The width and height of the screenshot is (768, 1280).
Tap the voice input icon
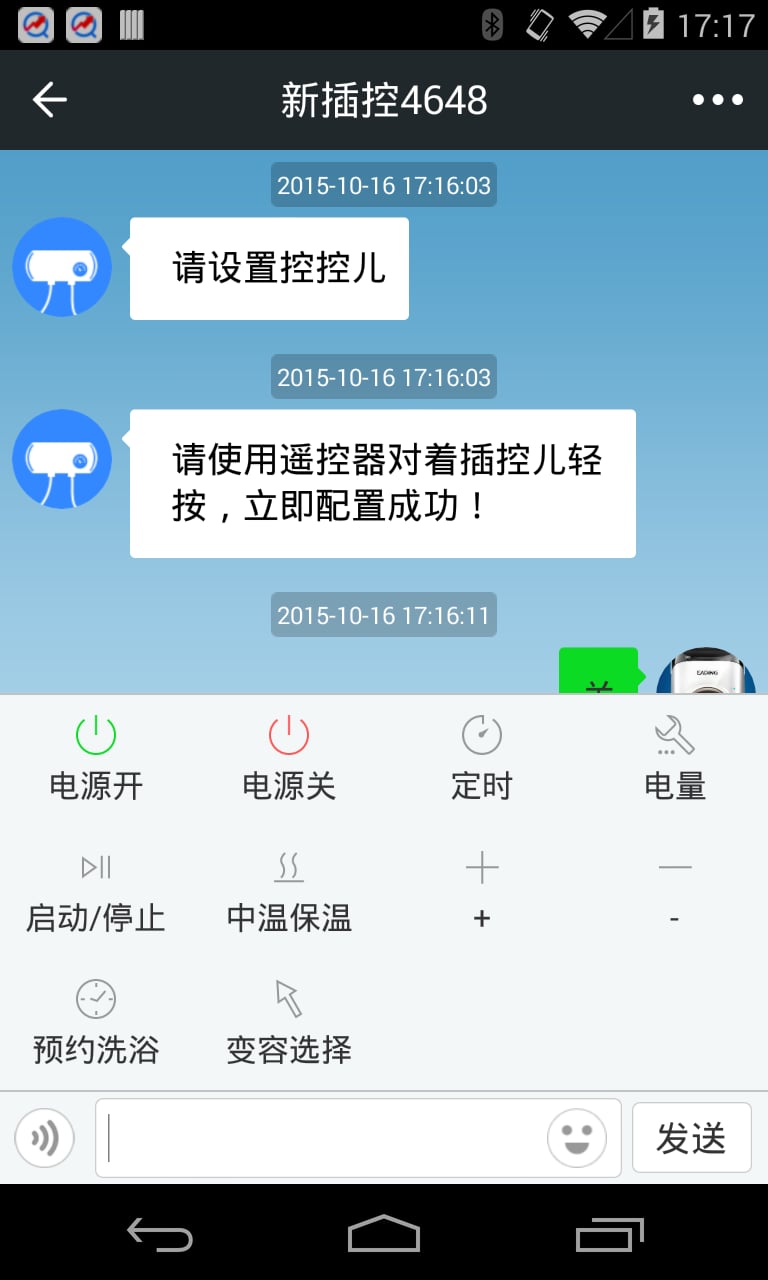coord(45,1138)
